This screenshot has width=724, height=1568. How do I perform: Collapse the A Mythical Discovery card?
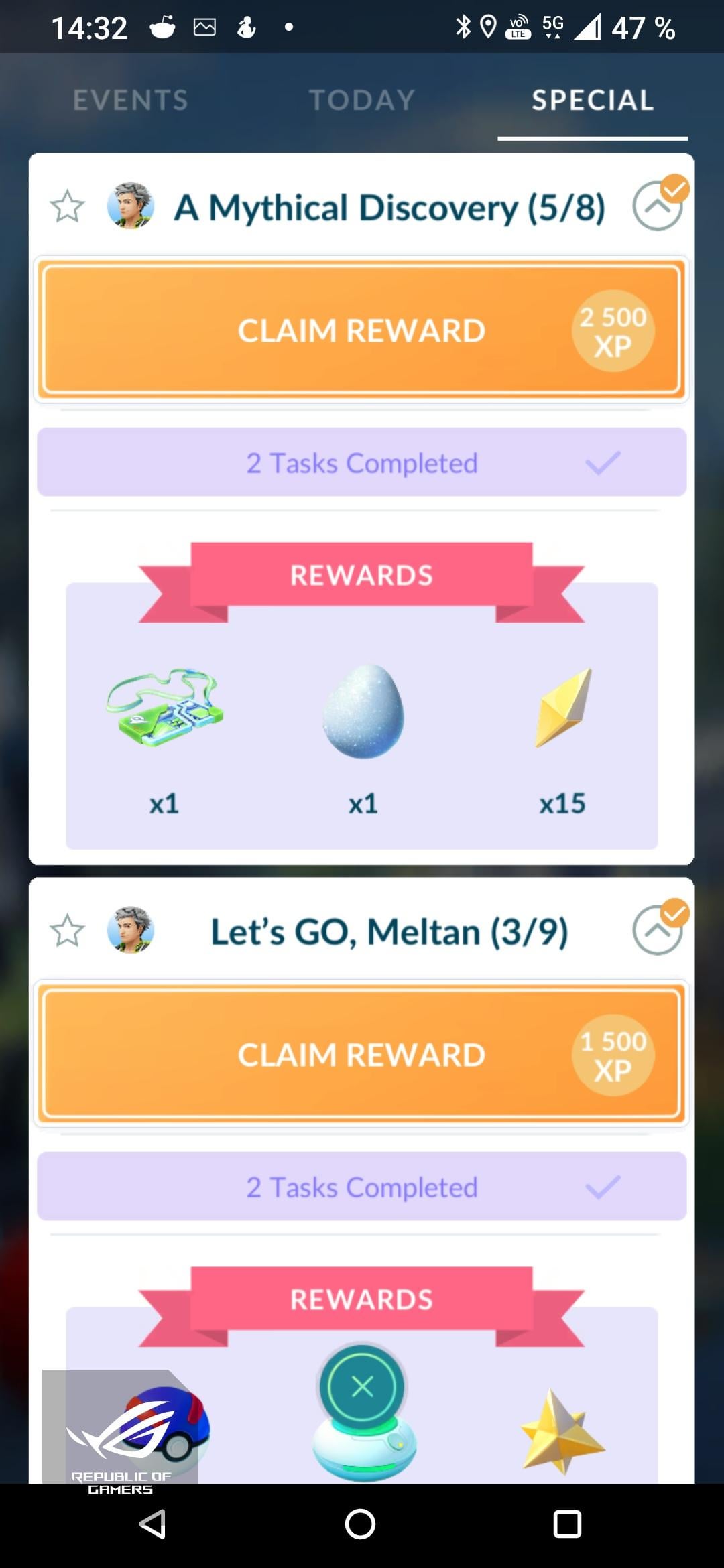click(x=657, y=206)
